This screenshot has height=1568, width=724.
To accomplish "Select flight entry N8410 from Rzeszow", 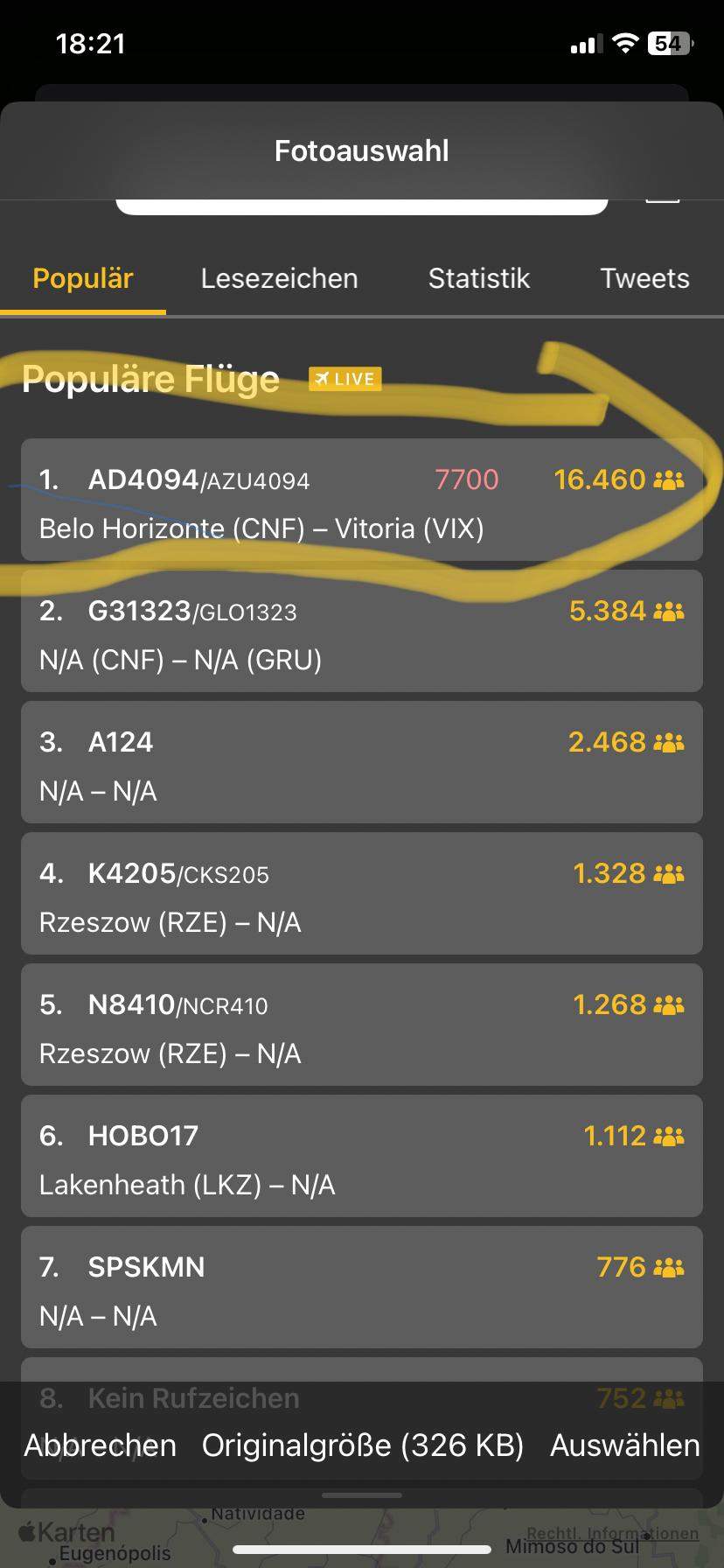I will (361, 1025).
